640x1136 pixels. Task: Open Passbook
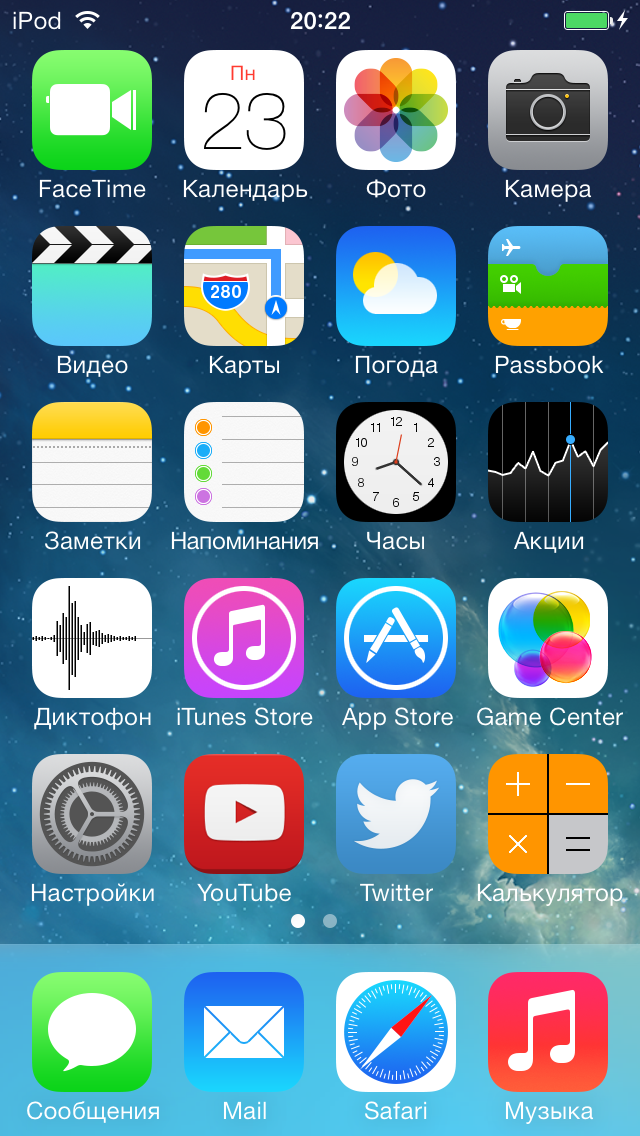pyautogui.click(x=548, y=286)
